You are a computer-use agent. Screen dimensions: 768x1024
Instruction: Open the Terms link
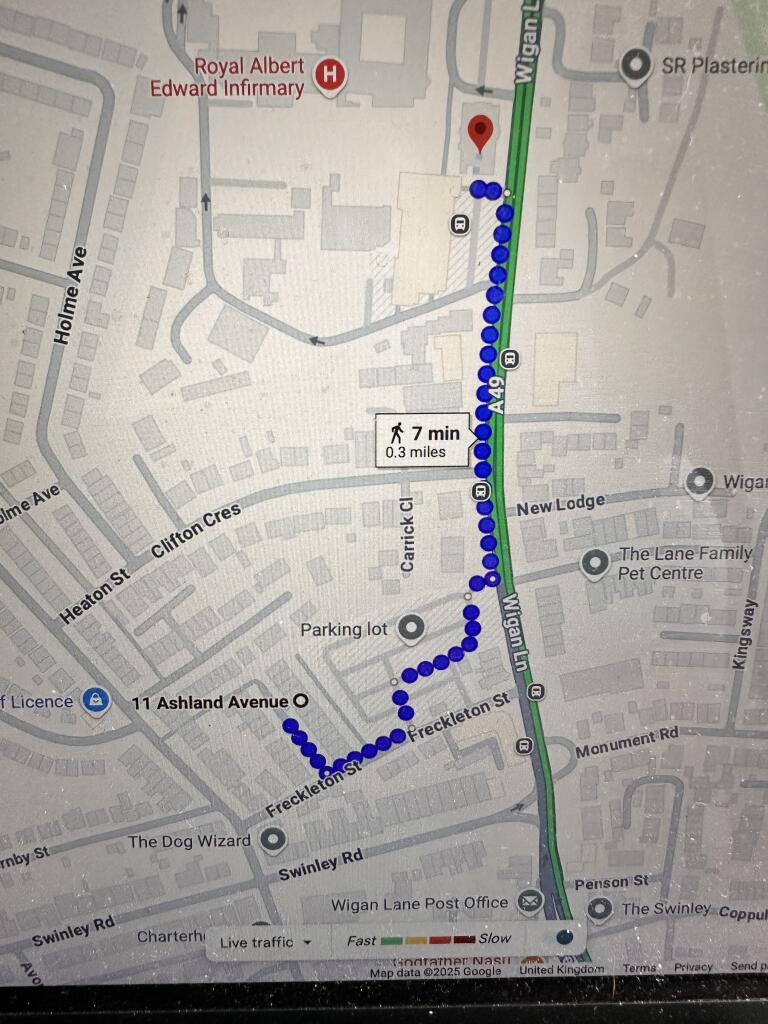639,968
